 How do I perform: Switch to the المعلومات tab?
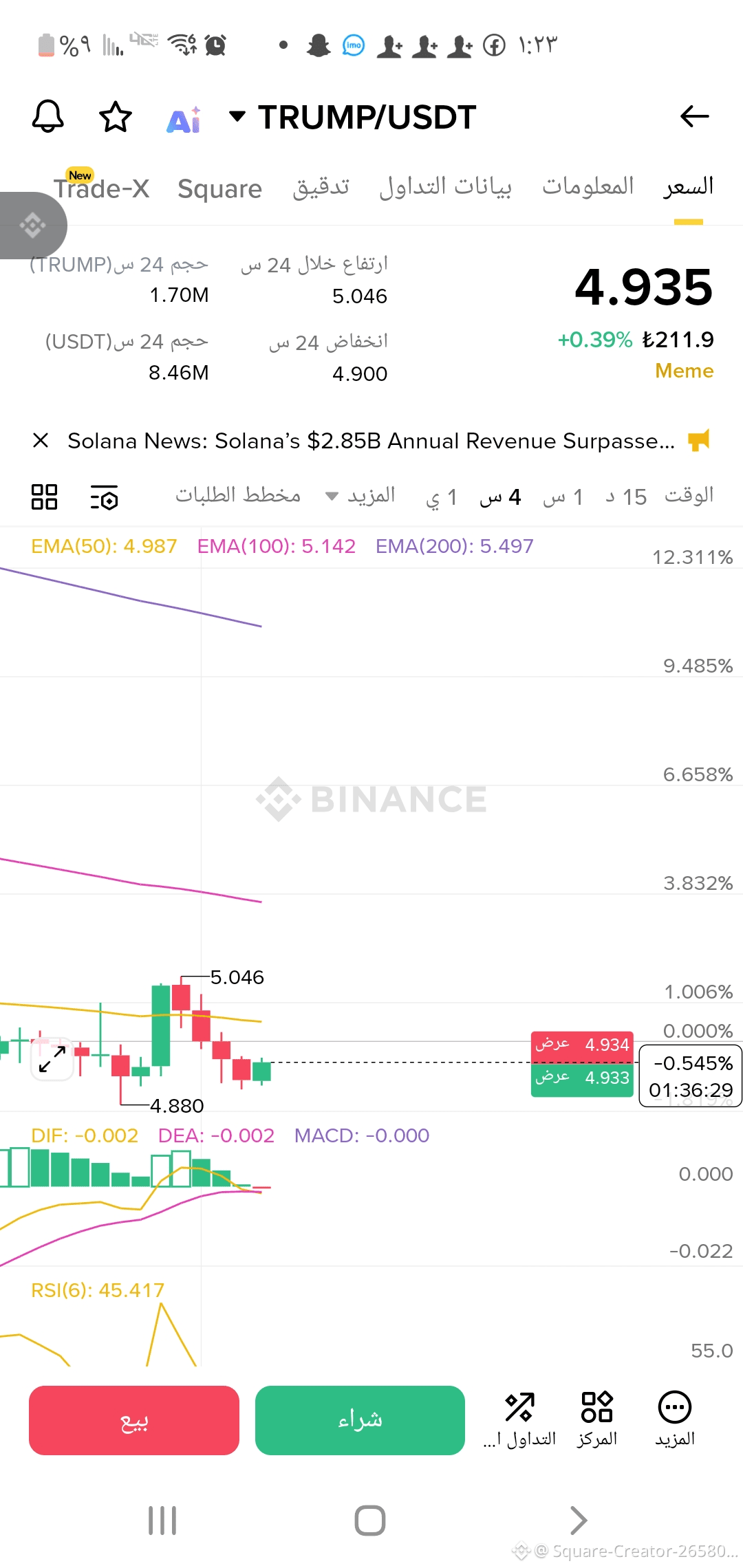pyautogui.click(x=588, y=186)
